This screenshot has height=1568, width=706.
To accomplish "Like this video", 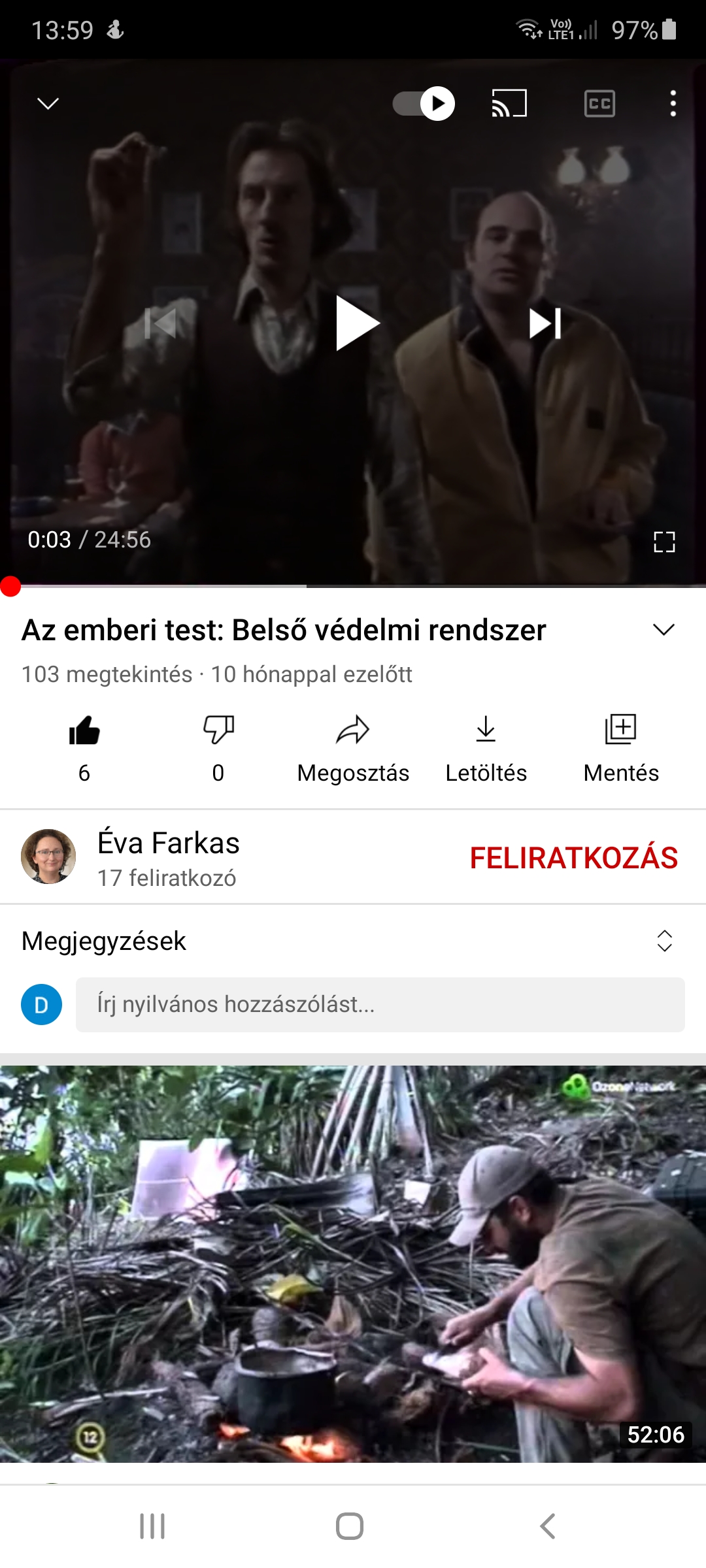I will pyautogui.click(x=84, y=730).
